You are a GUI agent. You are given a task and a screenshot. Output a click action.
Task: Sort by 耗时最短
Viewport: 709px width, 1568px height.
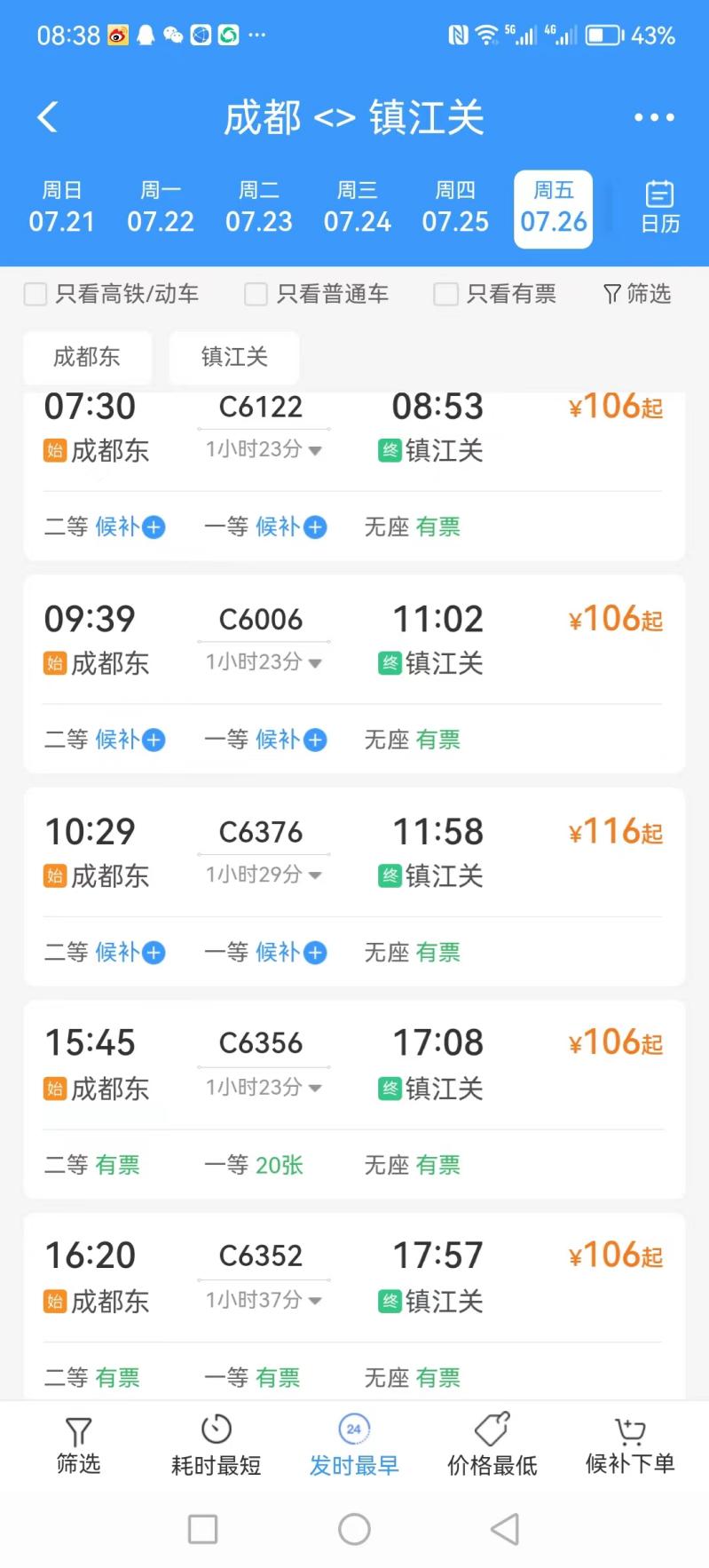(x=216, y=1445)
